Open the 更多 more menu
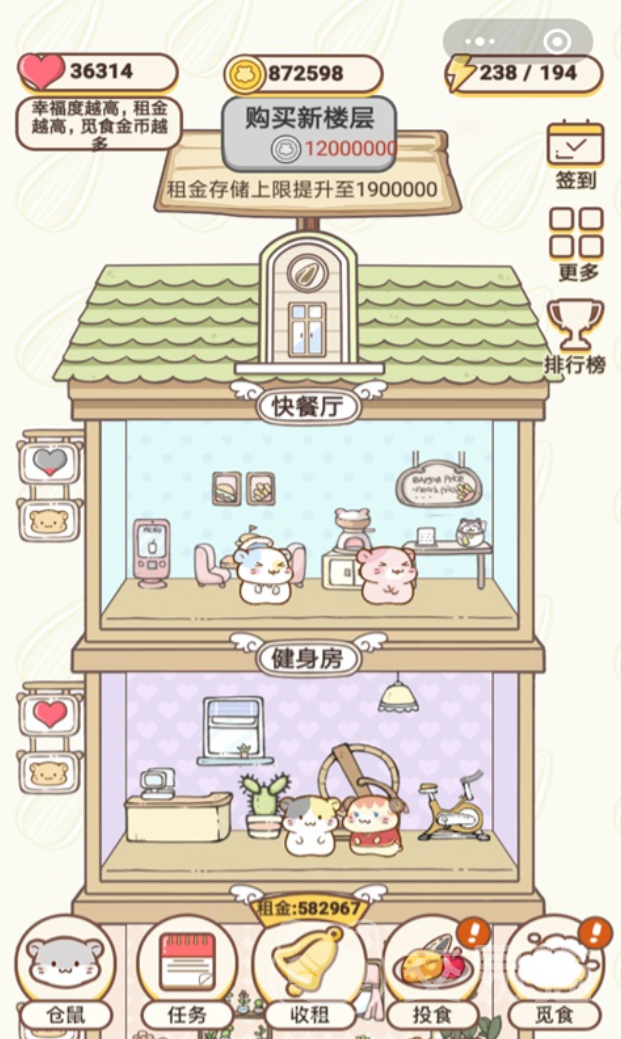This screenshot has height=1039, width=621. [x=575, y=243]
